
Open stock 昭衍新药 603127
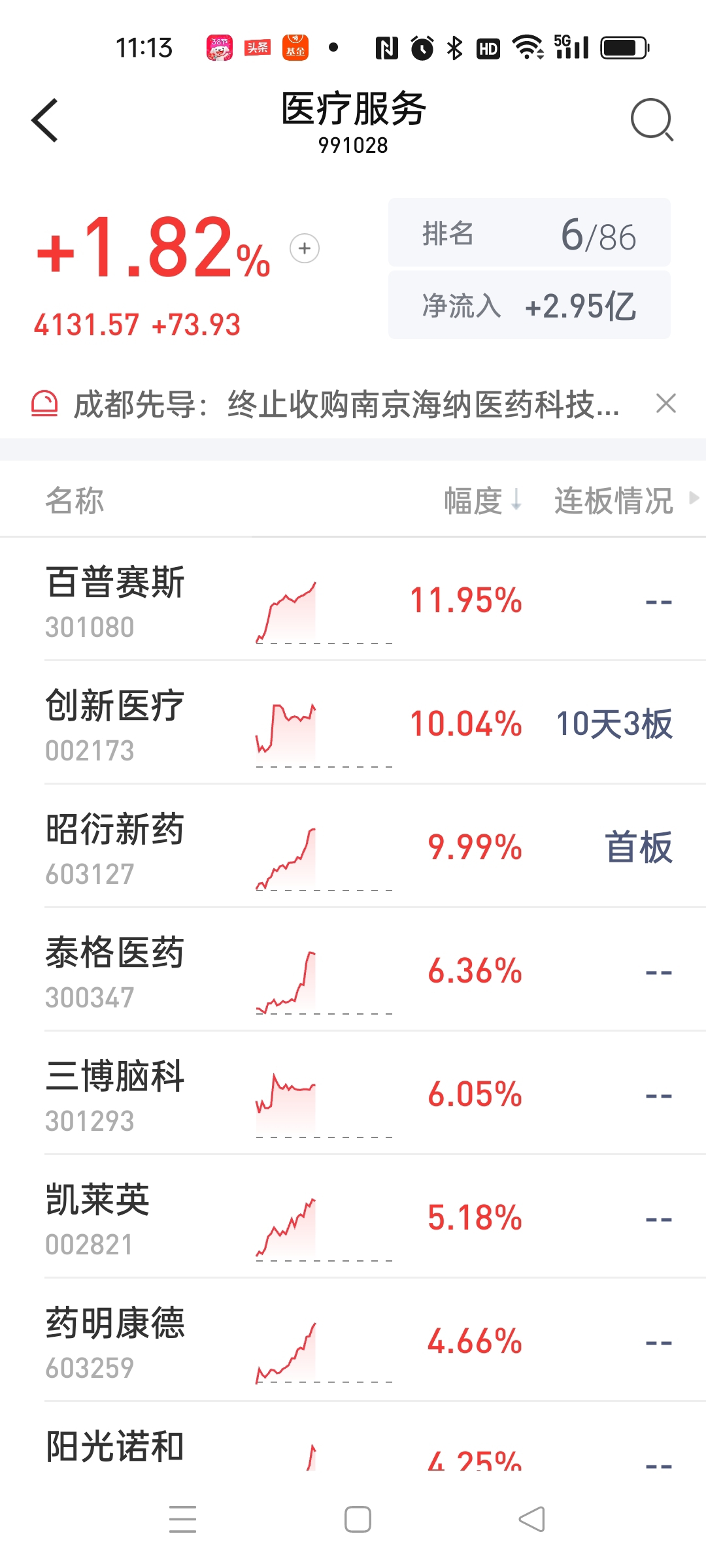click(x=353, y=846)
